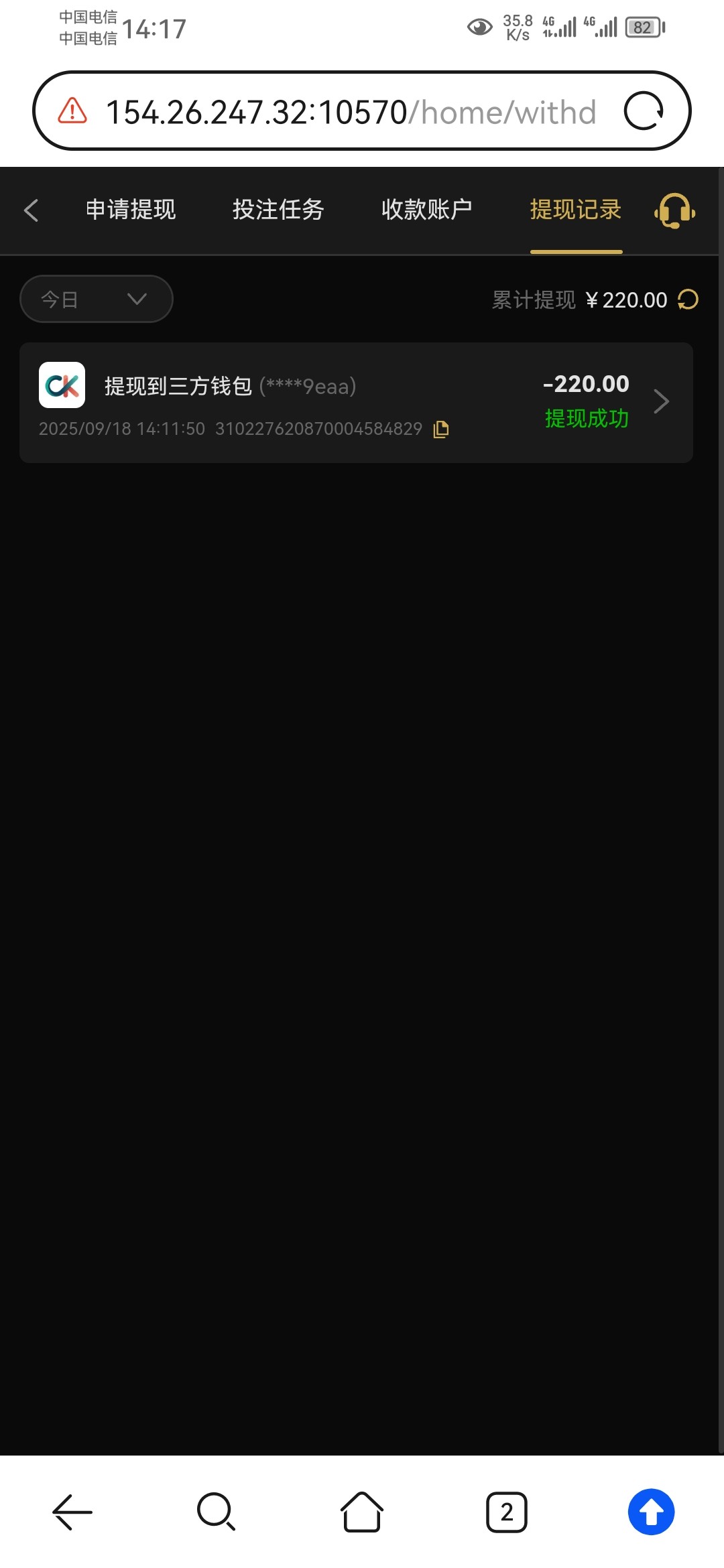Screen dimensions: 724x1568
Task: Navigate back with the browser's bottom arrow
Action: click(72, 1512)
